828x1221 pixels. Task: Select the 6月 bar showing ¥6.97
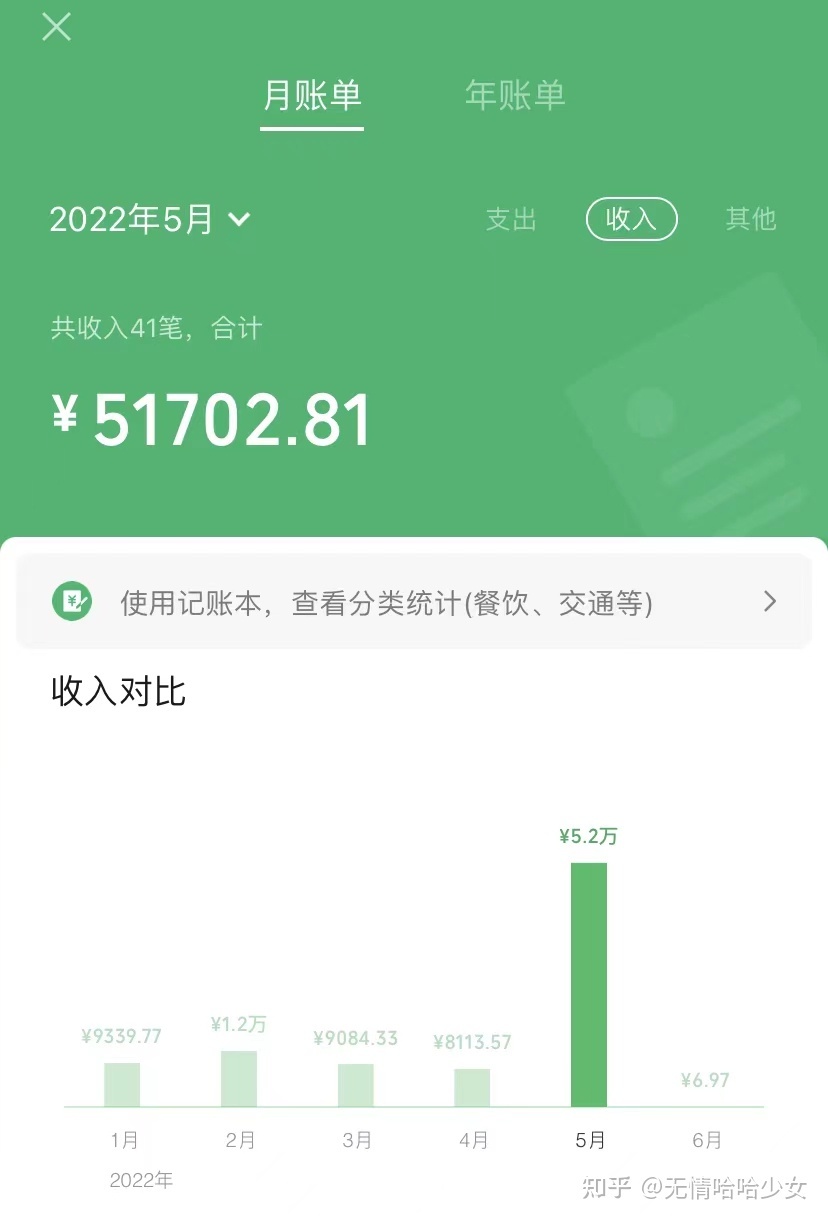tap(707, 1100)
